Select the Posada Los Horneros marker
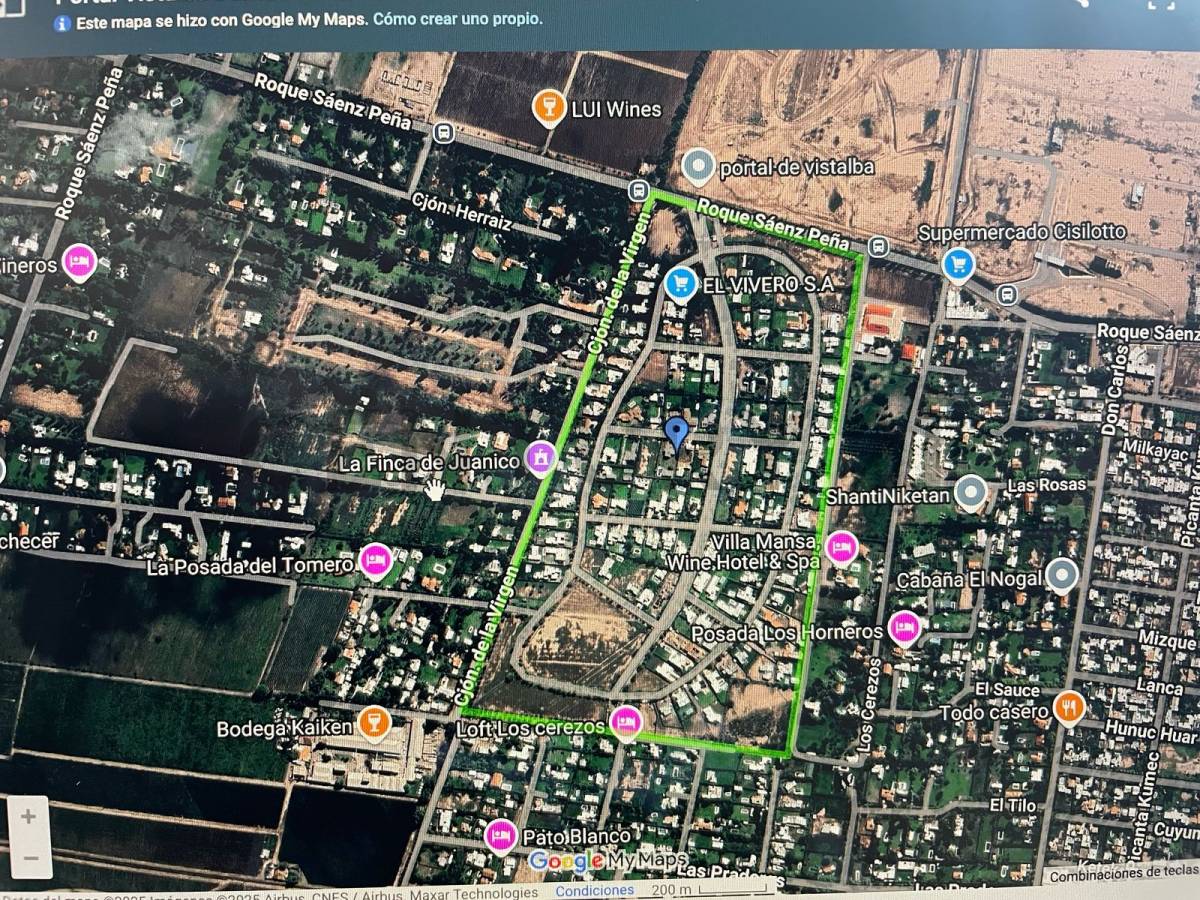 tap(904, 628)
